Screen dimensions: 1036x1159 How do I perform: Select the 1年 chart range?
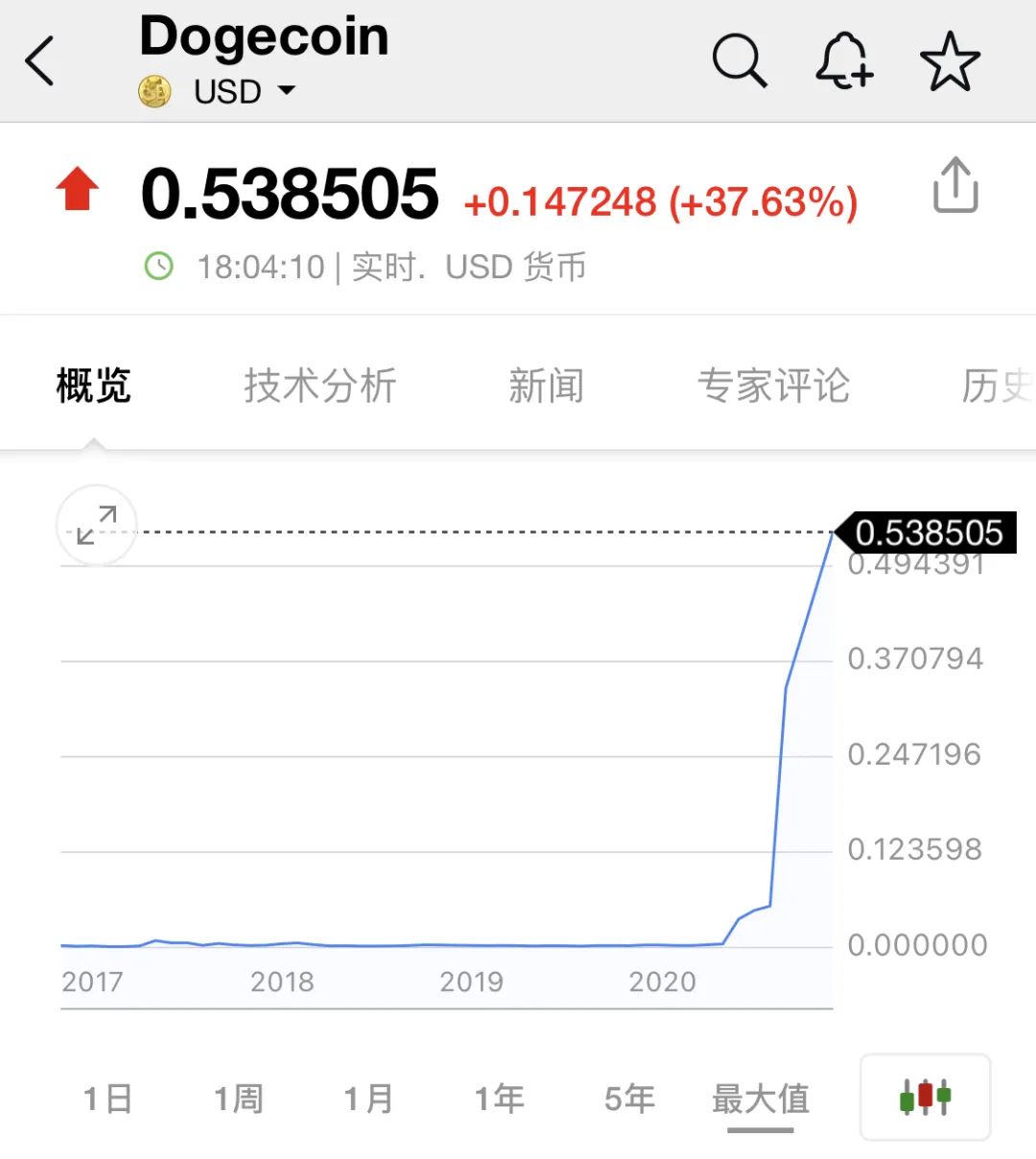pos(499,1099)
